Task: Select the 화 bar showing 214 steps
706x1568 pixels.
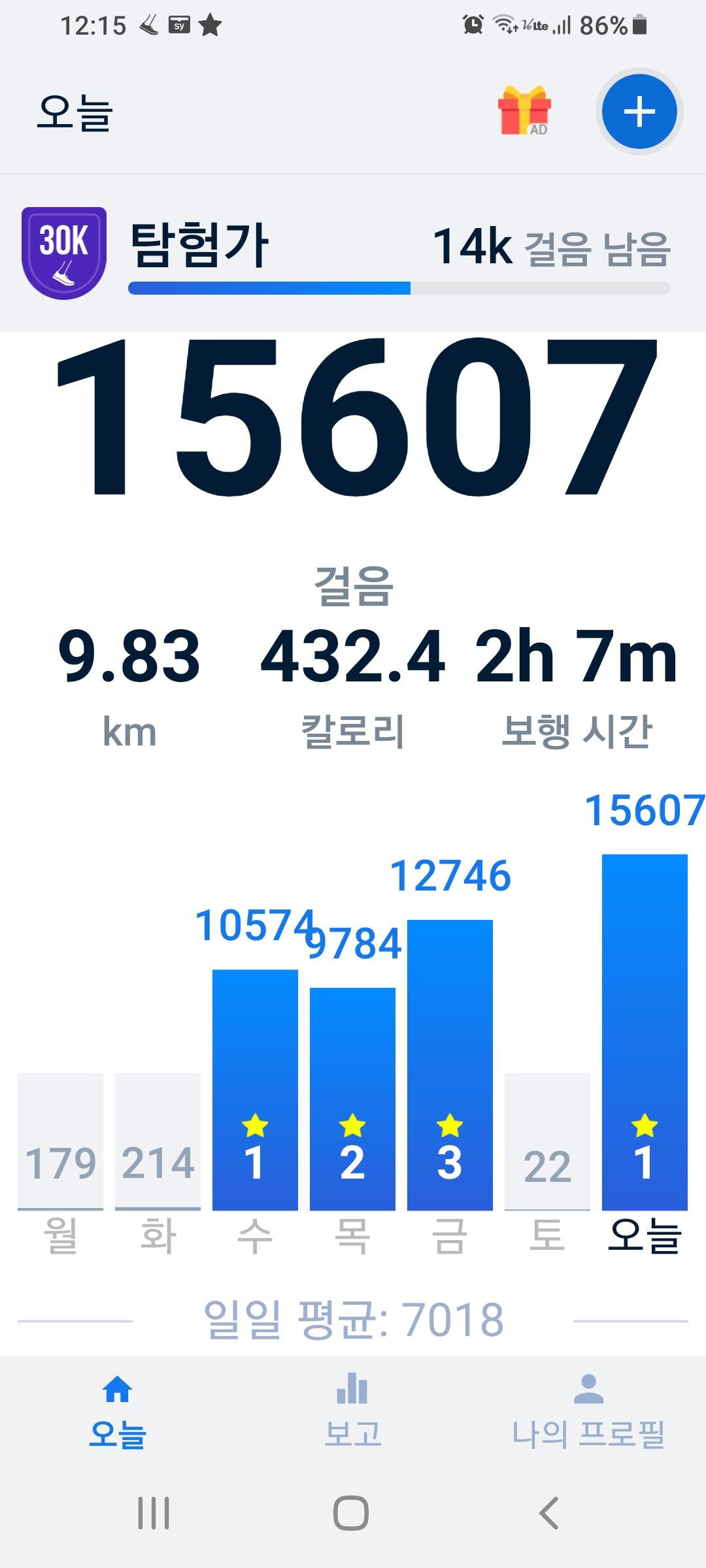Action: 158,1141
